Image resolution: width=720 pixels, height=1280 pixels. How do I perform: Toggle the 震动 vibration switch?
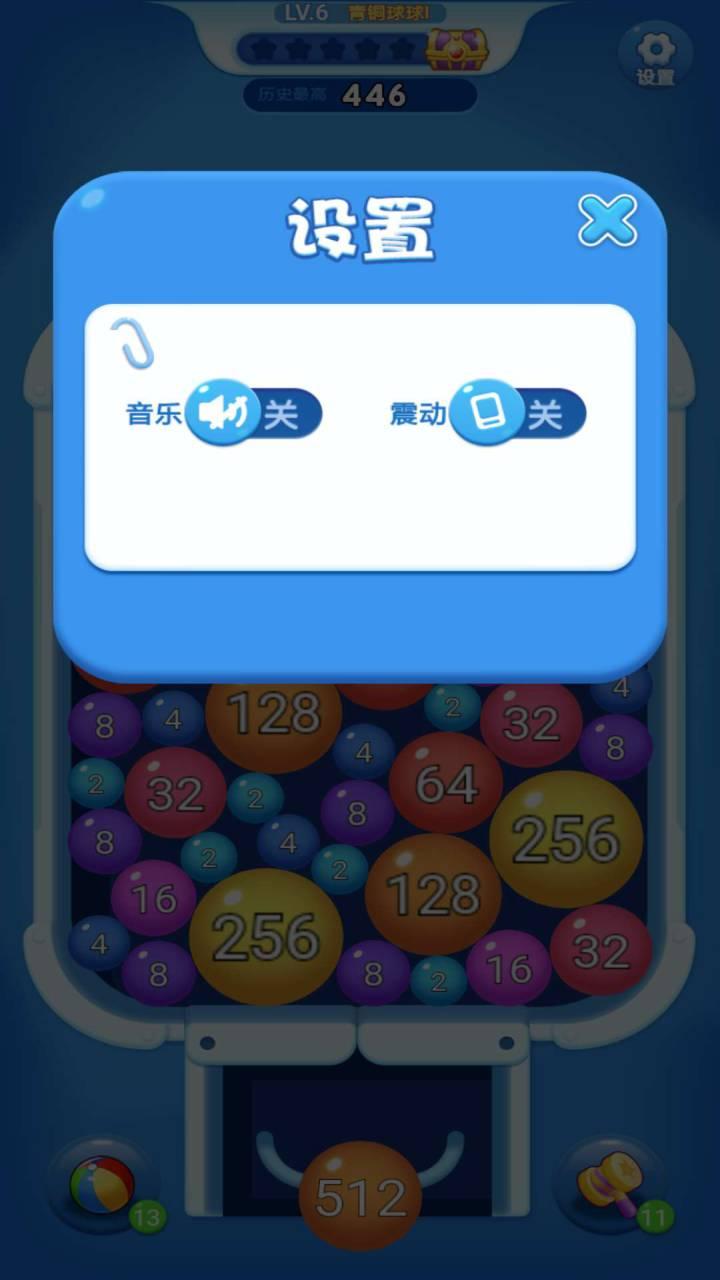(517, 413)
